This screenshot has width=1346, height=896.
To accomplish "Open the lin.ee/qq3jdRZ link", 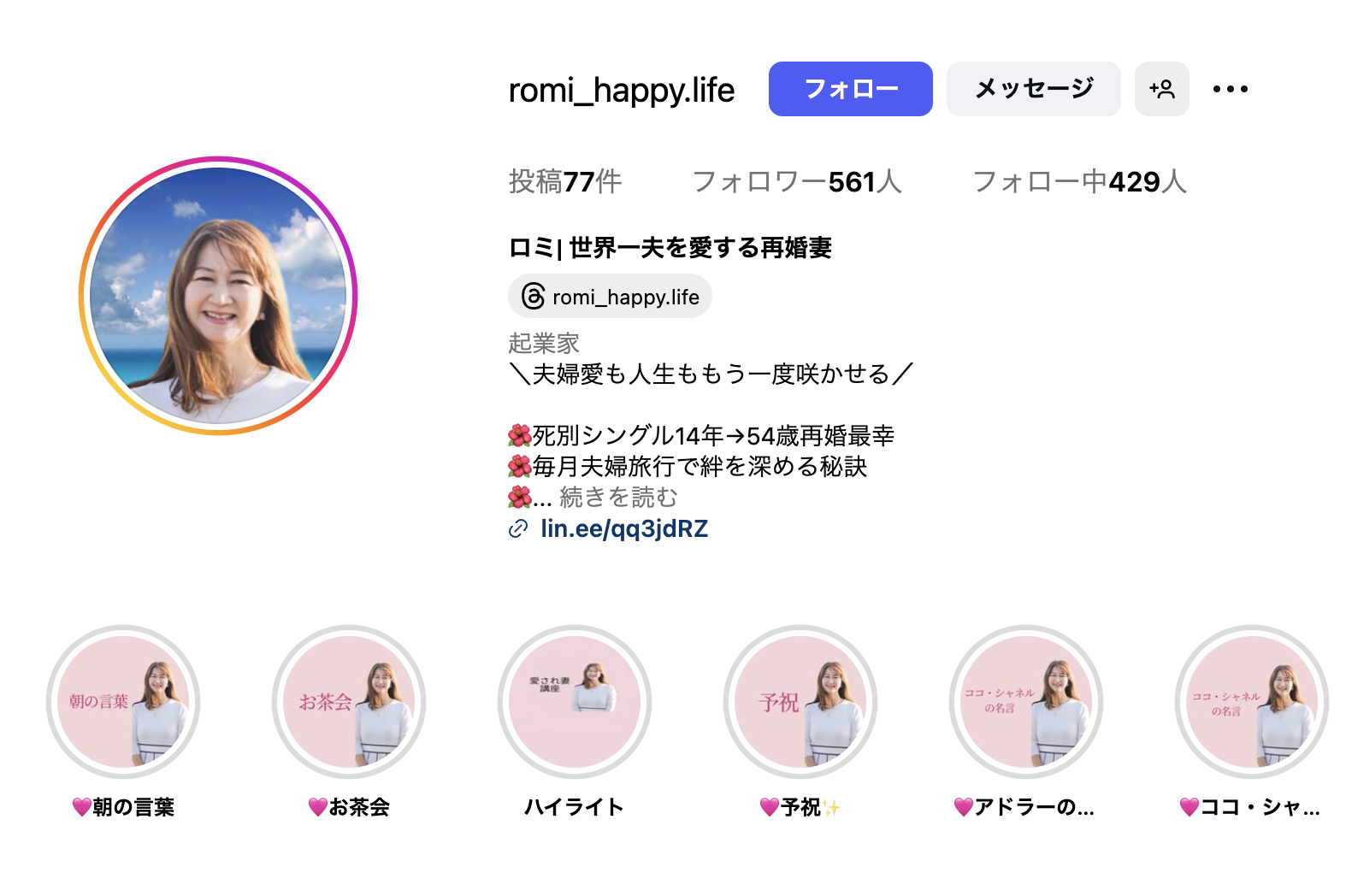I will (x=623, y=528).
